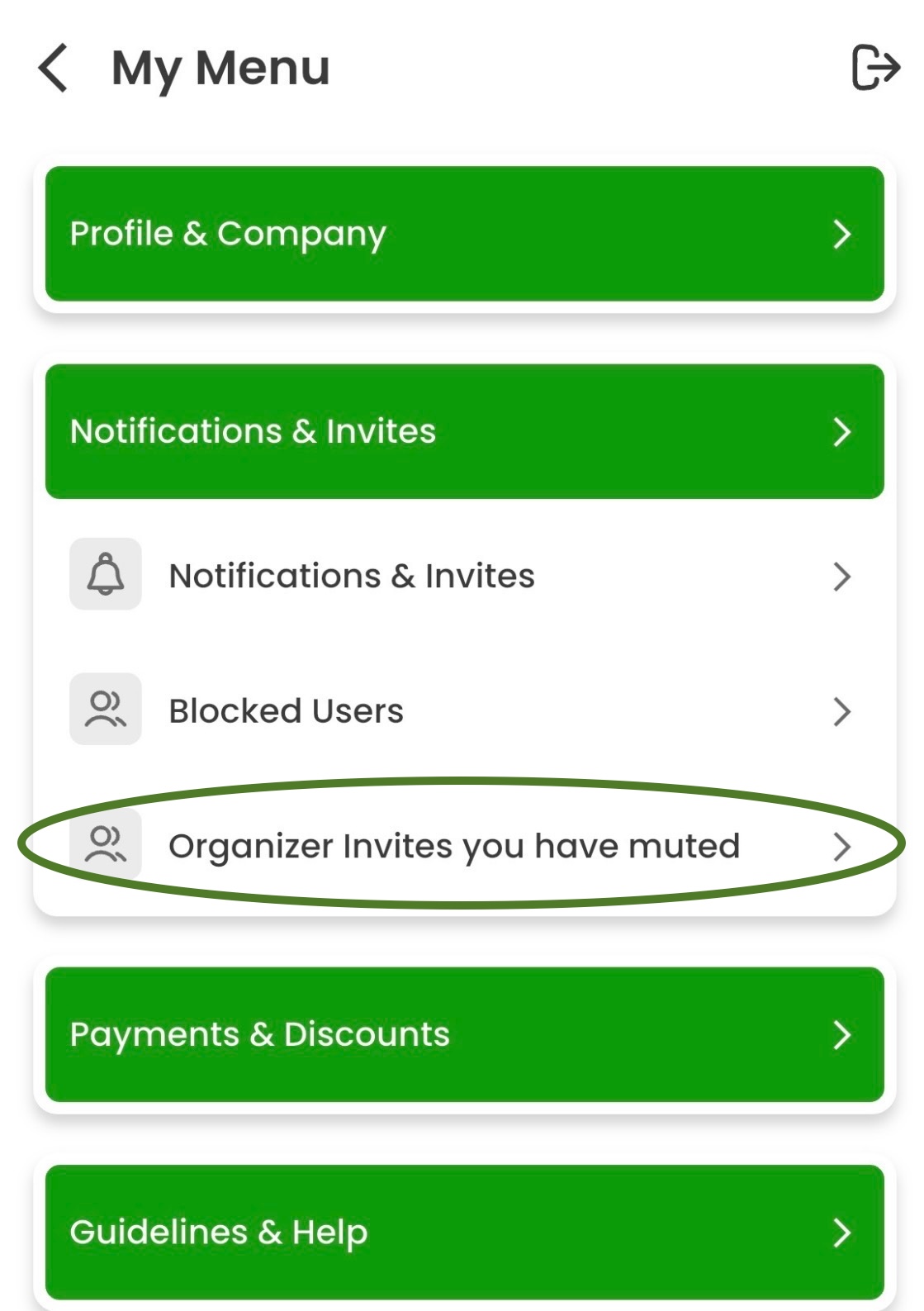View Organizer Invites you have muted
This screenshot has height=1311, width=924.
coord(462,846)
